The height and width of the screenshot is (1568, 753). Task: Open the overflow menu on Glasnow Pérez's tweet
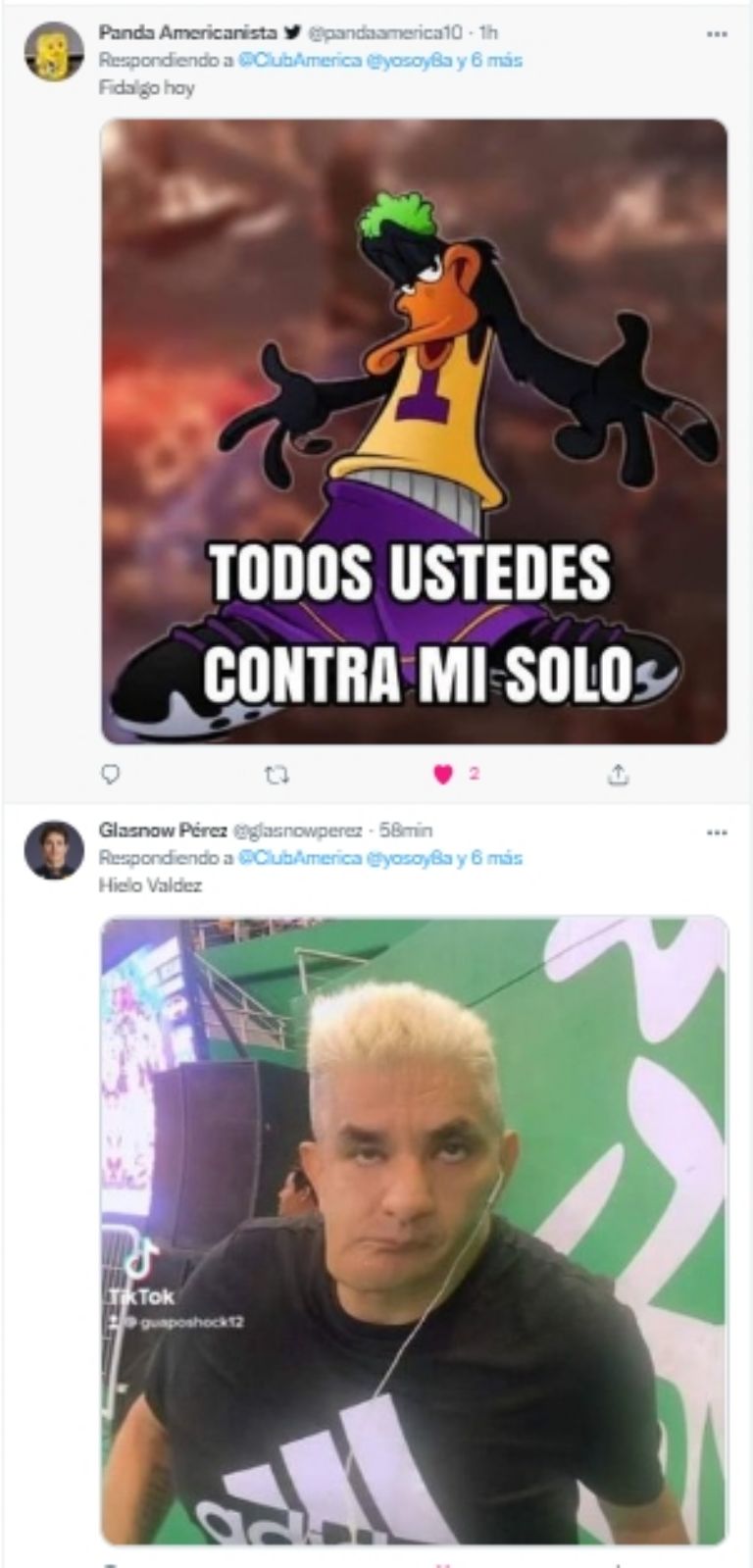pyautogui.click(x=717, y=833)
